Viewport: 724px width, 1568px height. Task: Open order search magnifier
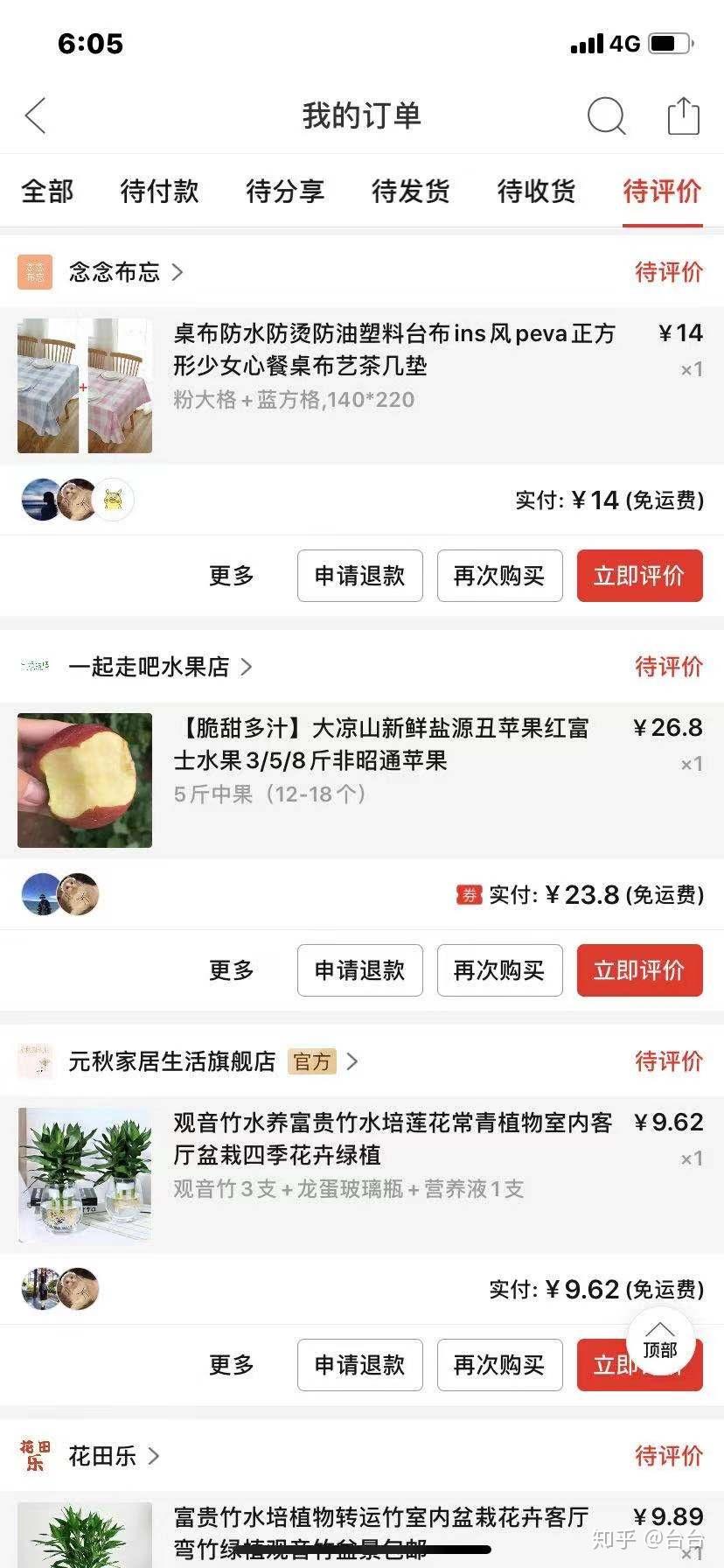point(606,115)
